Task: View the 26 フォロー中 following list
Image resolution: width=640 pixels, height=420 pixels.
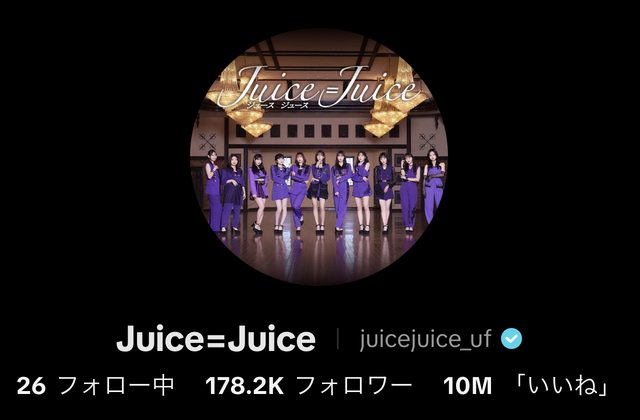Action: pos(96,385)
